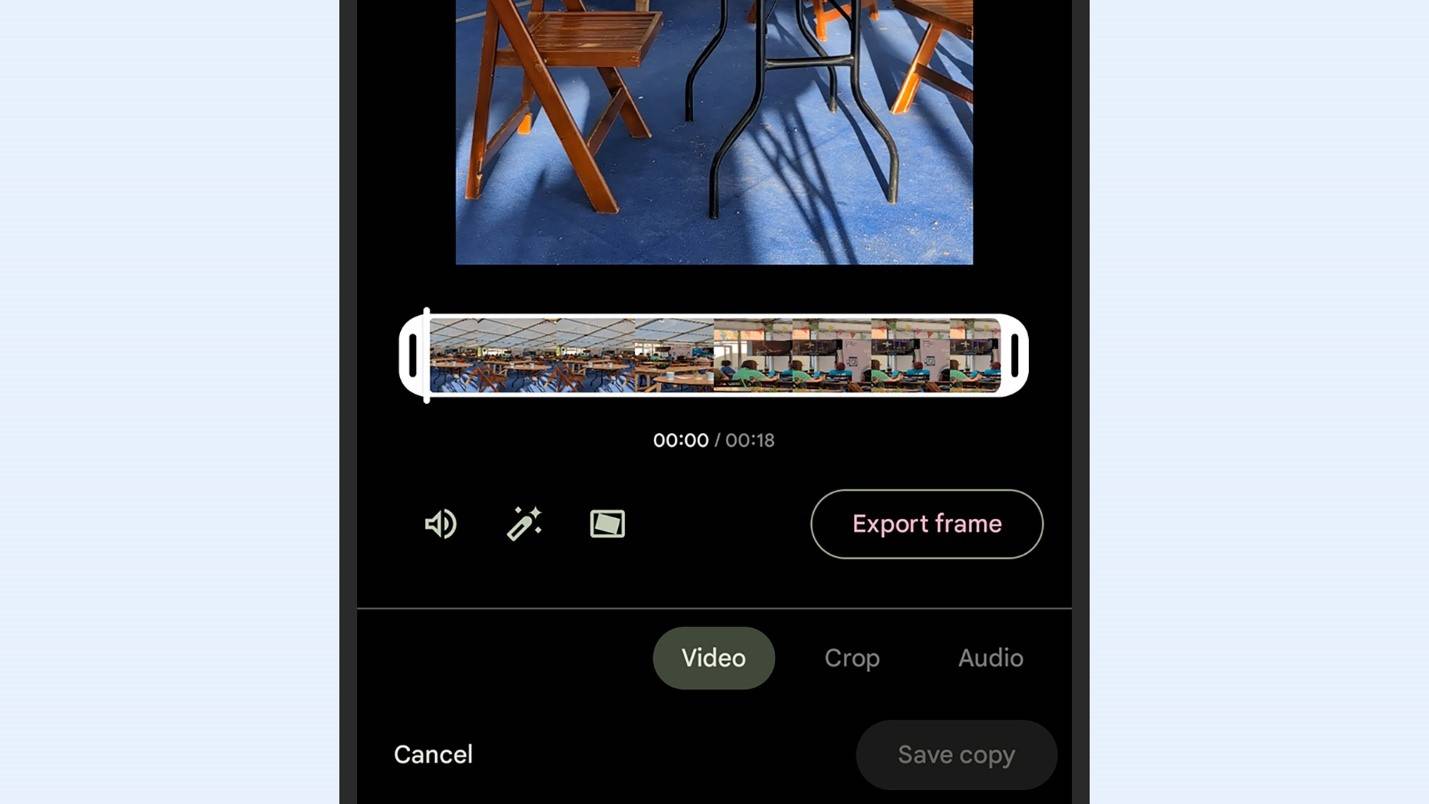The image size is (1429, 804).
Task: Mute the video sound
Action: tap(440, 524)
